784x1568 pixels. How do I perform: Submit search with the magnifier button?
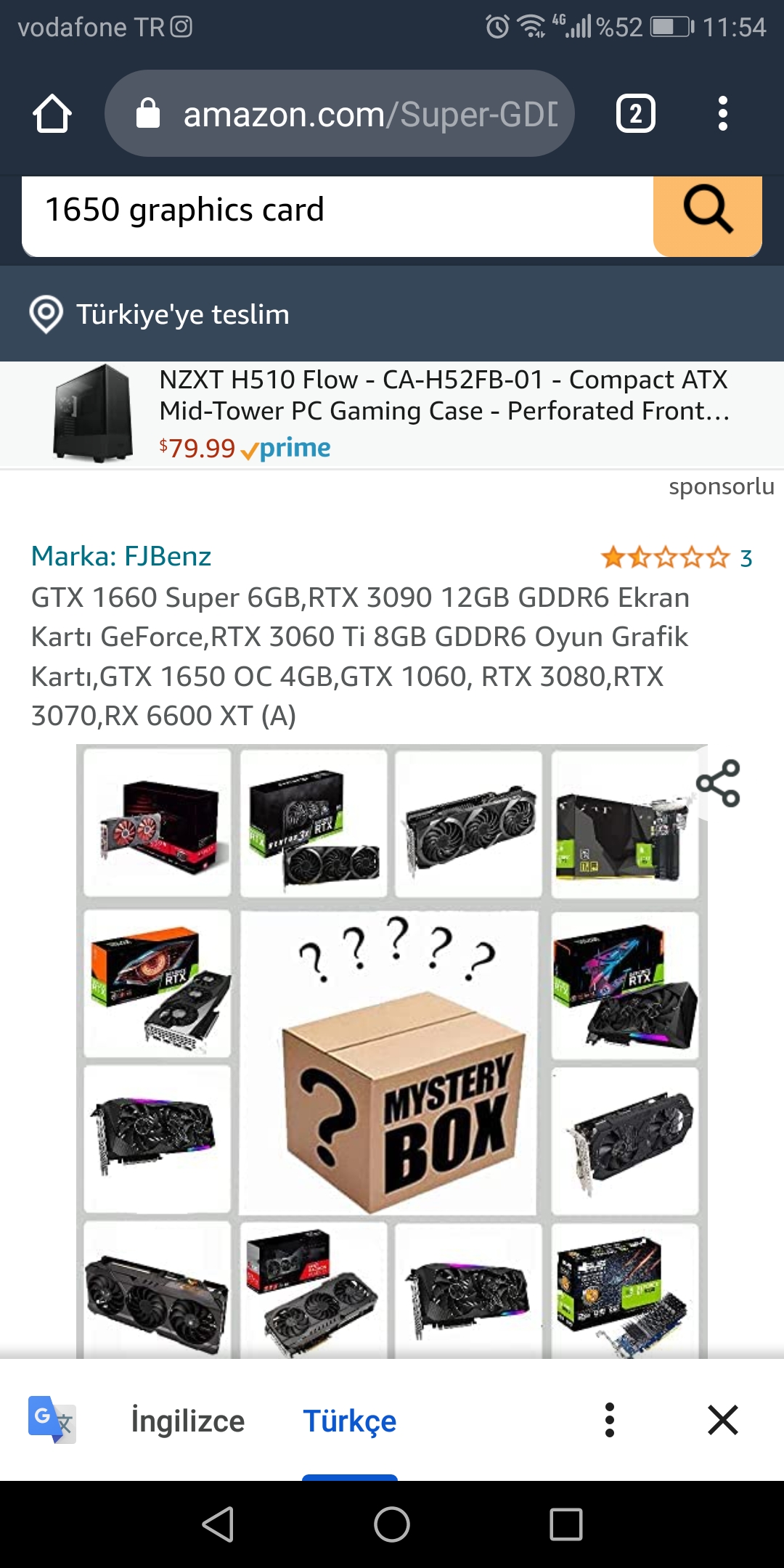pos(707,211)
